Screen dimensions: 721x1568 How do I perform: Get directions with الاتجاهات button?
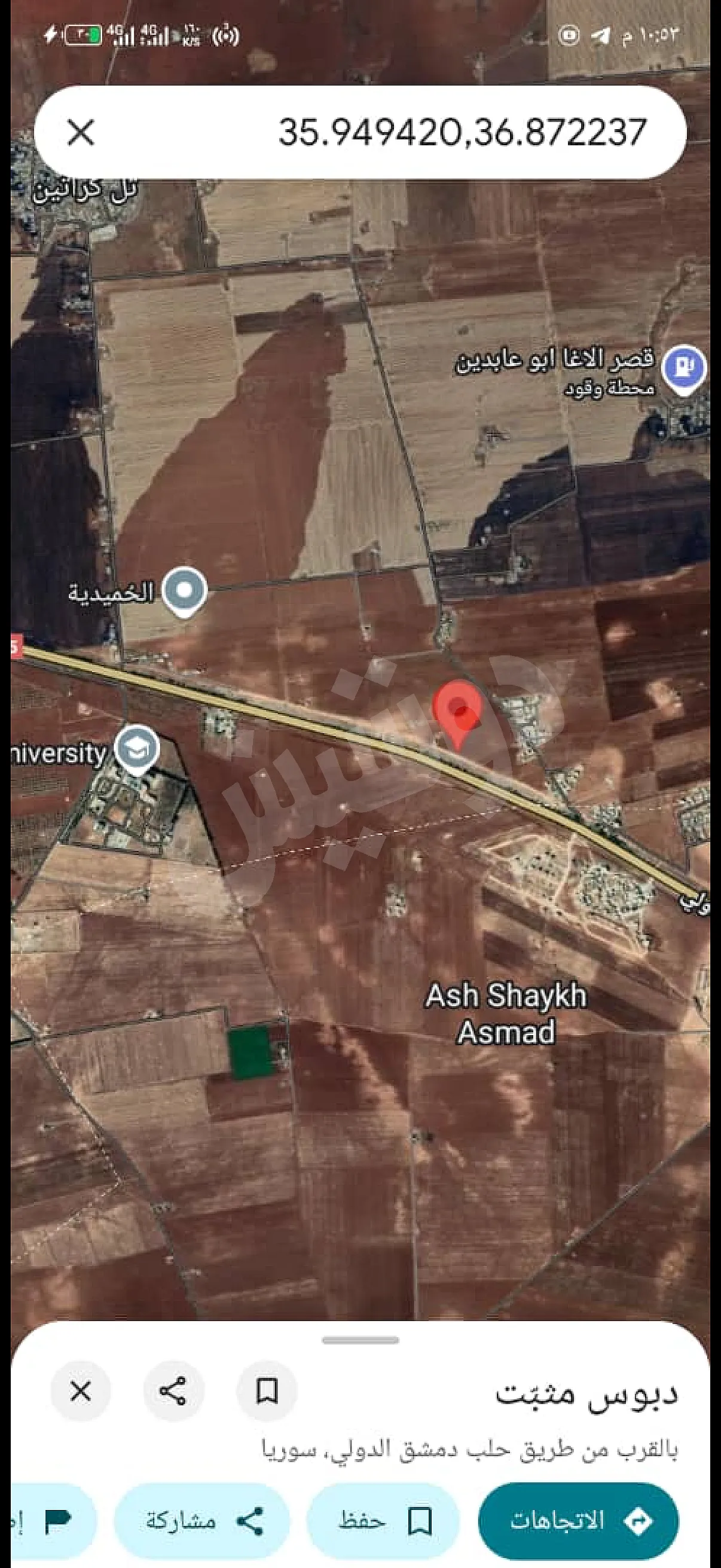578,1521
